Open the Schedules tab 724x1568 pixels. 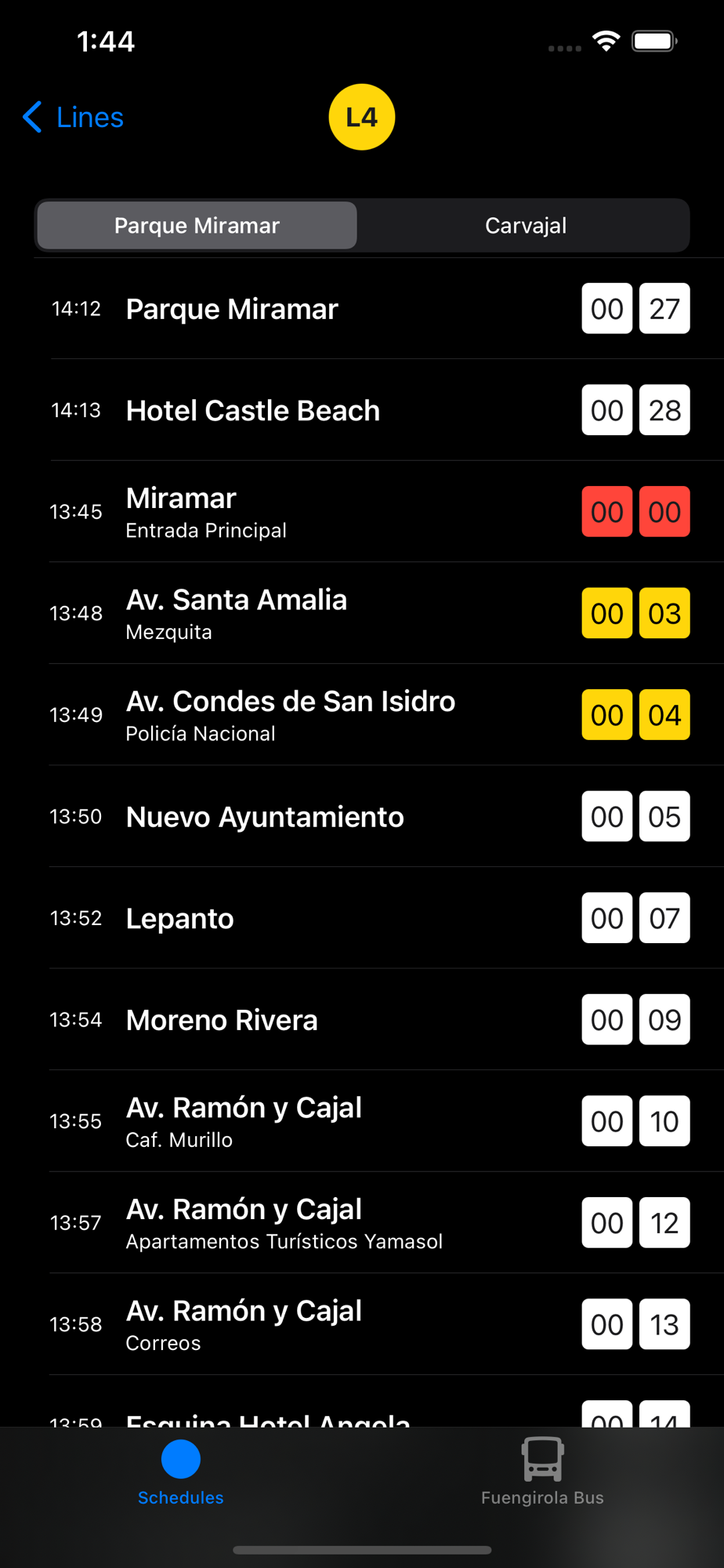tap(181, 1473)
